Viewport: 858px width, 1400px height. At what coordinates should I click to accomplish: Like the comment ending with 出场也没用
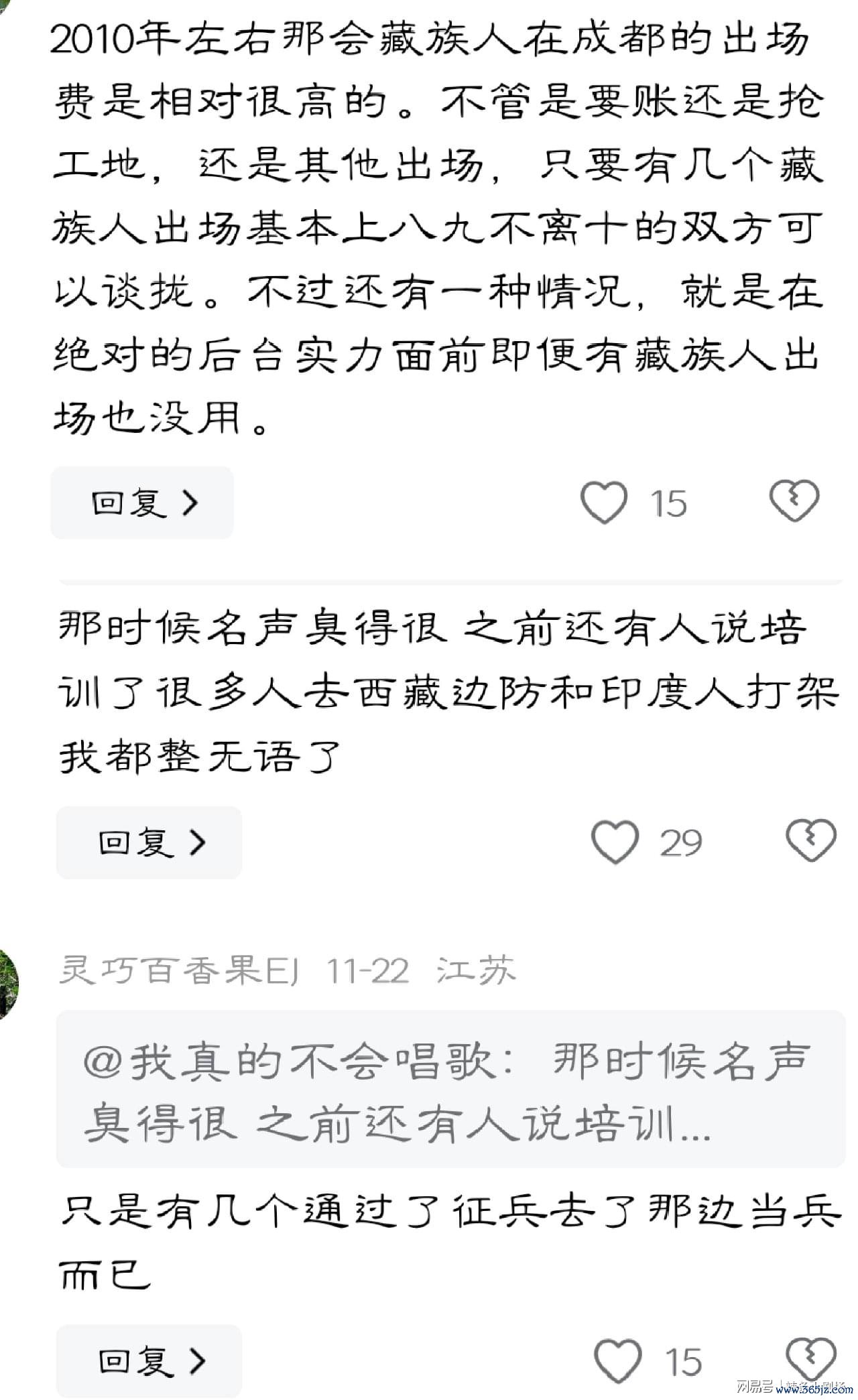(x=603, y=503)
